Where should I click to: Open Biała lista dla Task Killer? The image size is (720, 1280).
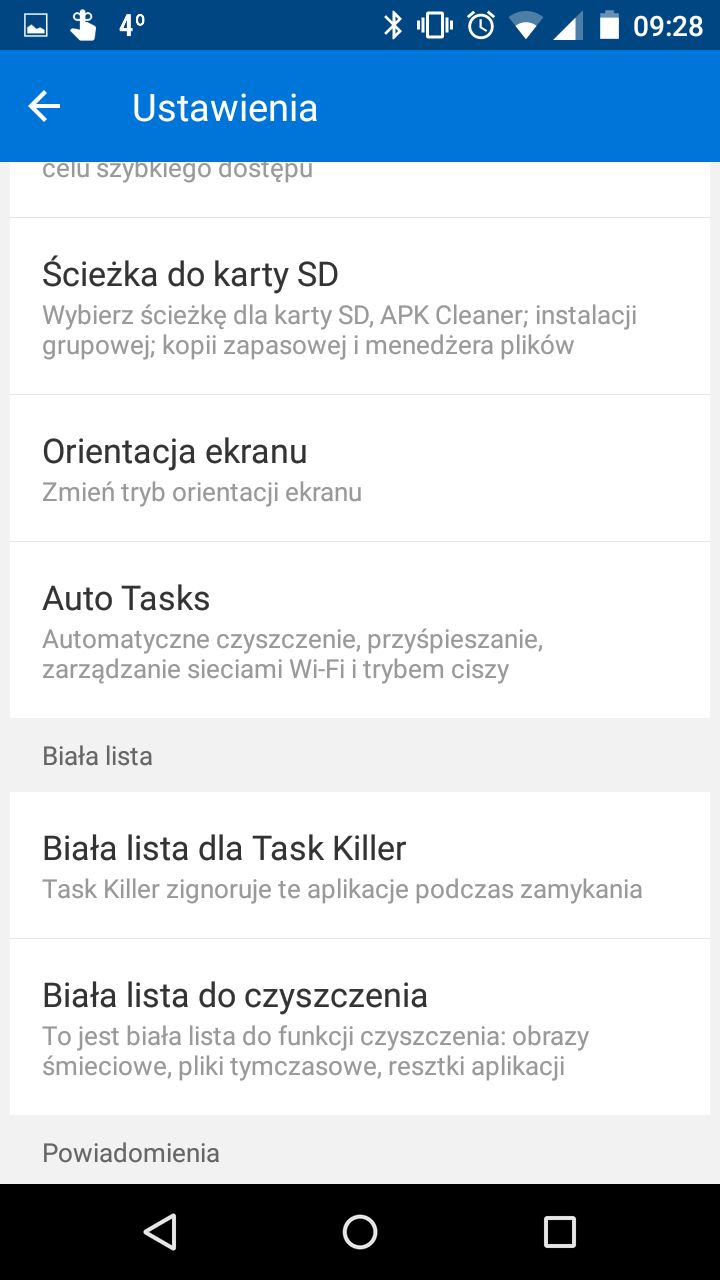click(x=360, y=865)
